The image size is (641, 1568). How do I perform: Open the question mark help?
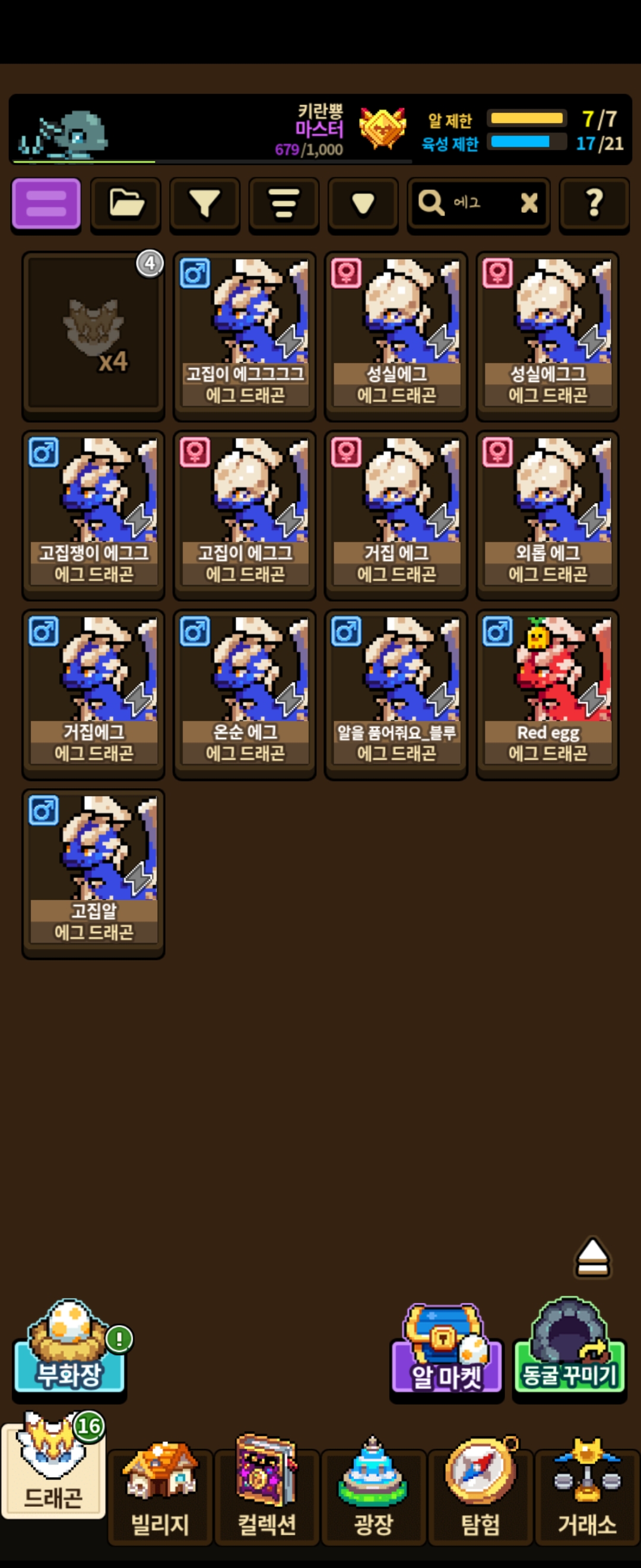click(594, 203)
